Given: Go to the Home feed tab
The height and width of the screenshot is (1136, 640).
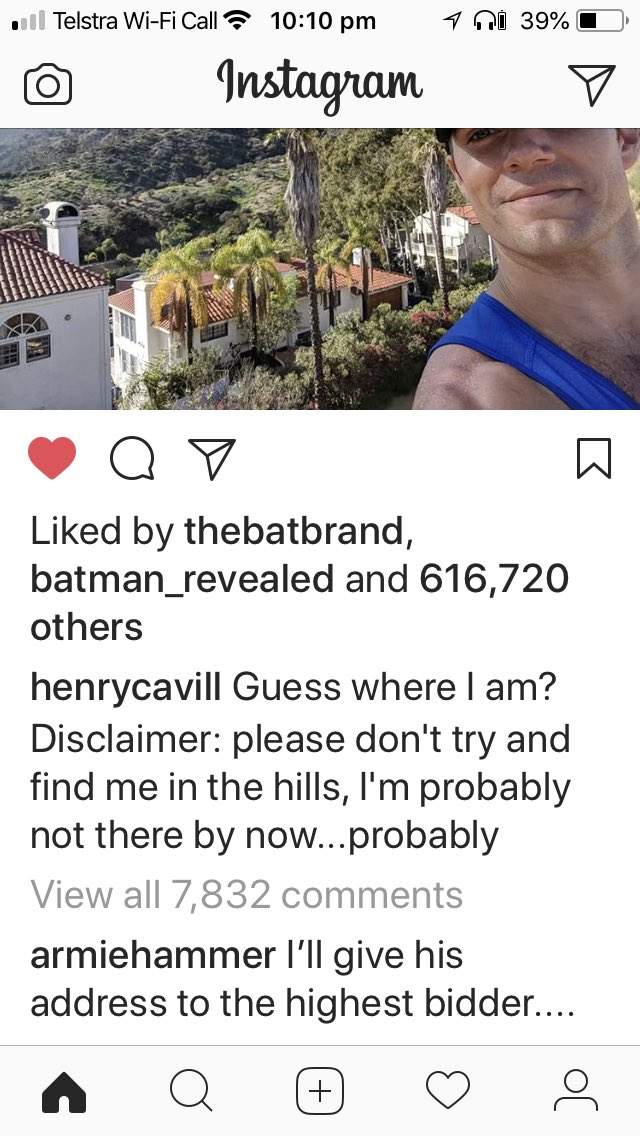Looking at the screenshot, I should [x=64, y=1090].
